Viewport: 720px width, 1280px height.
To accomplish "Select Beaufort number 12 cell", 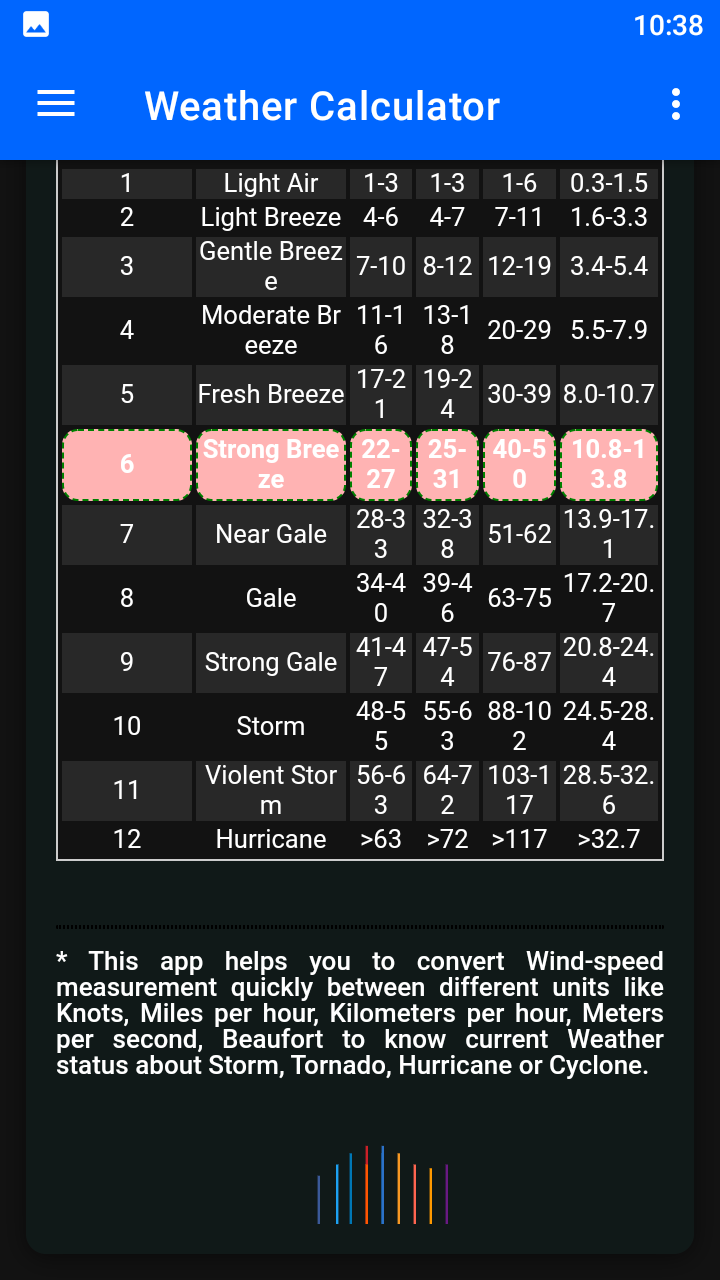I will [x=126, y=839].
